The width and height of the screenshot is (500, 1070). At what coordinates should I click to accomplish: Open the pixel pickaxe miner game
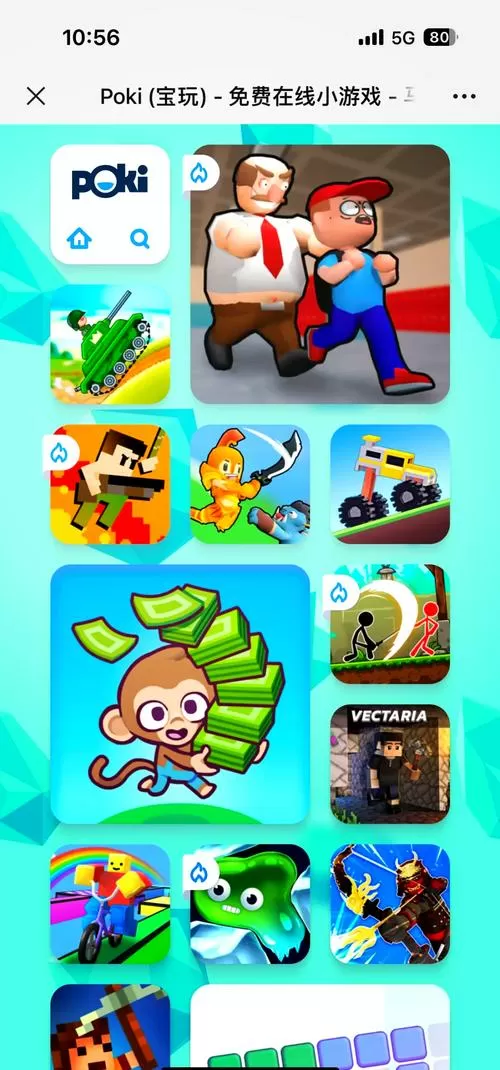click(110, 1027)
